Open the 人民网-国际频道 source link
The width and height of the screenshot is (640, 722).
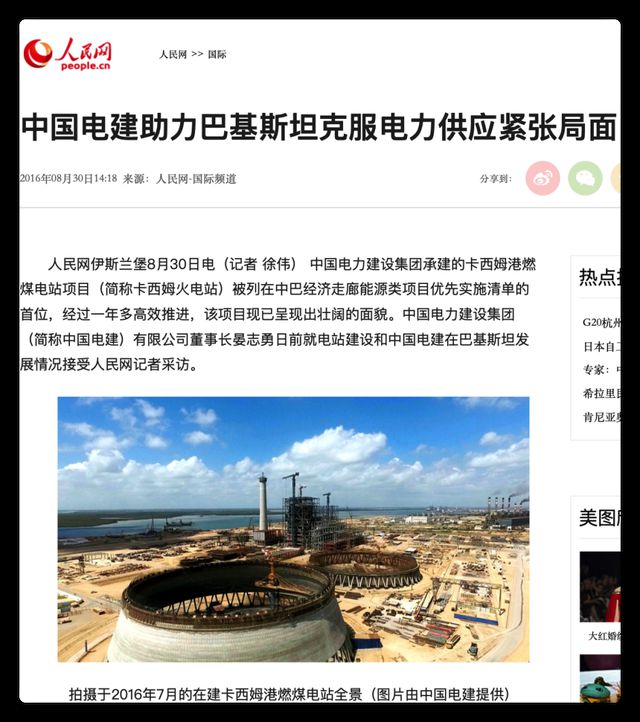(195, 179)
